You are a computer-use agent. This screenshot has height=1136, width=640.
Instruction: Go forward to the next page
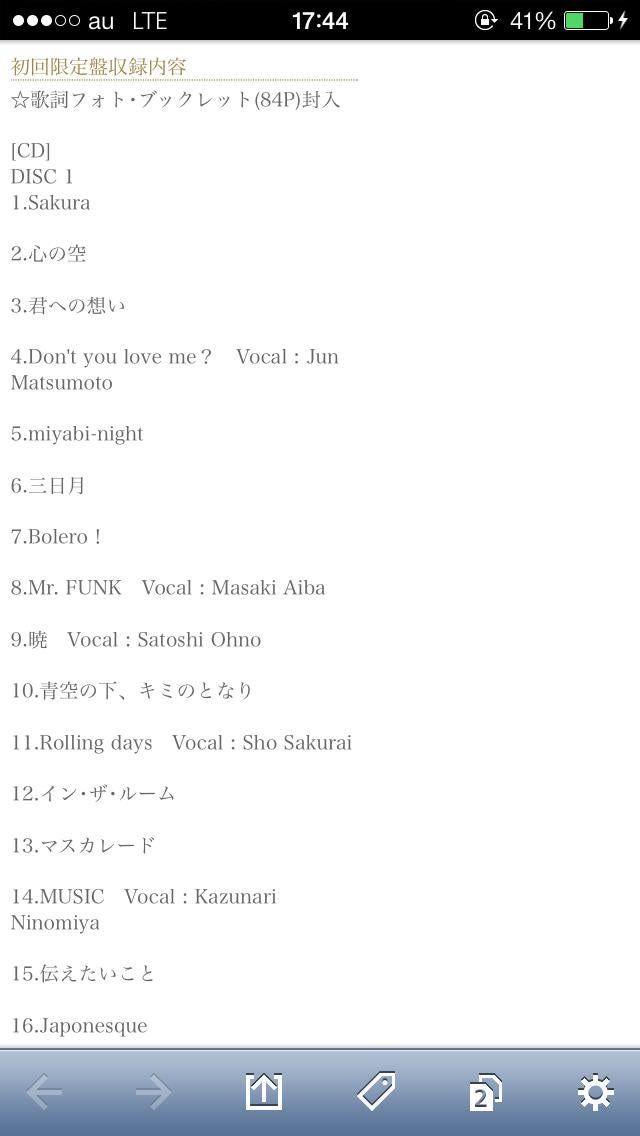153,1092
